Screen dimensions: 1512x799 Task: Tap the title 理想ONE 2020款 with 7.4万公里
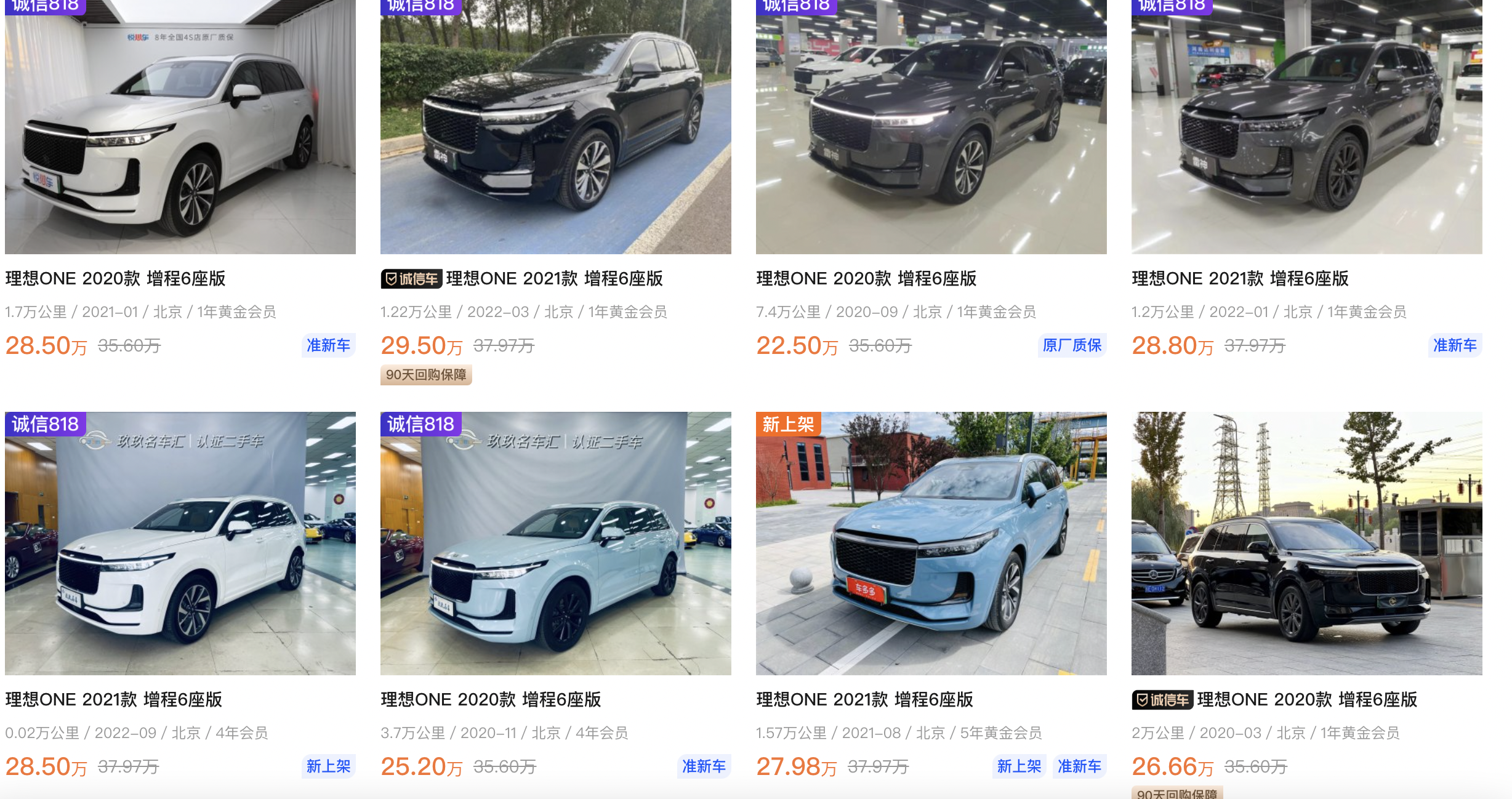point(866,278)
